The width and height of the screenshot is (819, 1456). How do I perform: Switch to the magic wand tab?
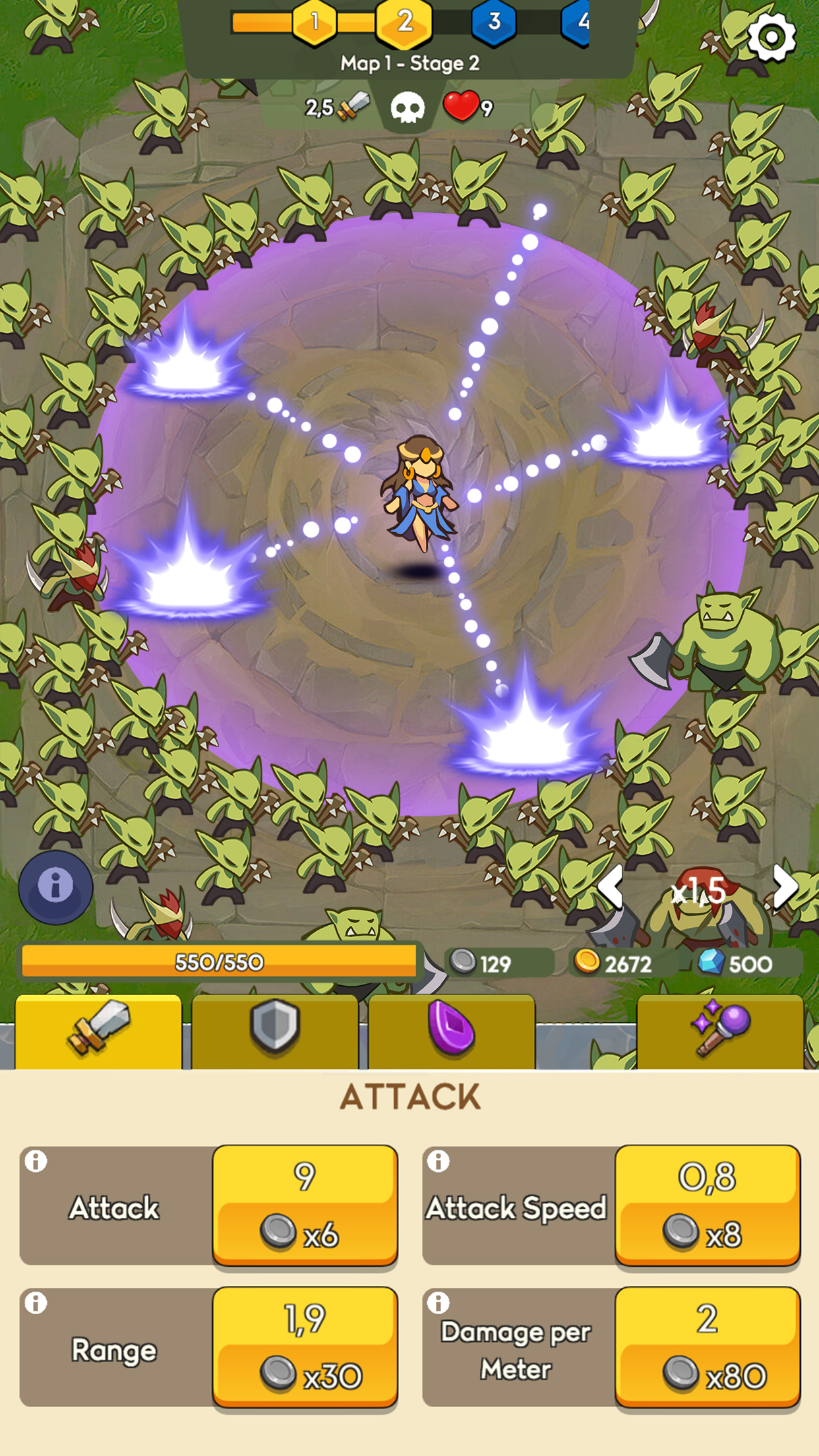[720, 1031]
